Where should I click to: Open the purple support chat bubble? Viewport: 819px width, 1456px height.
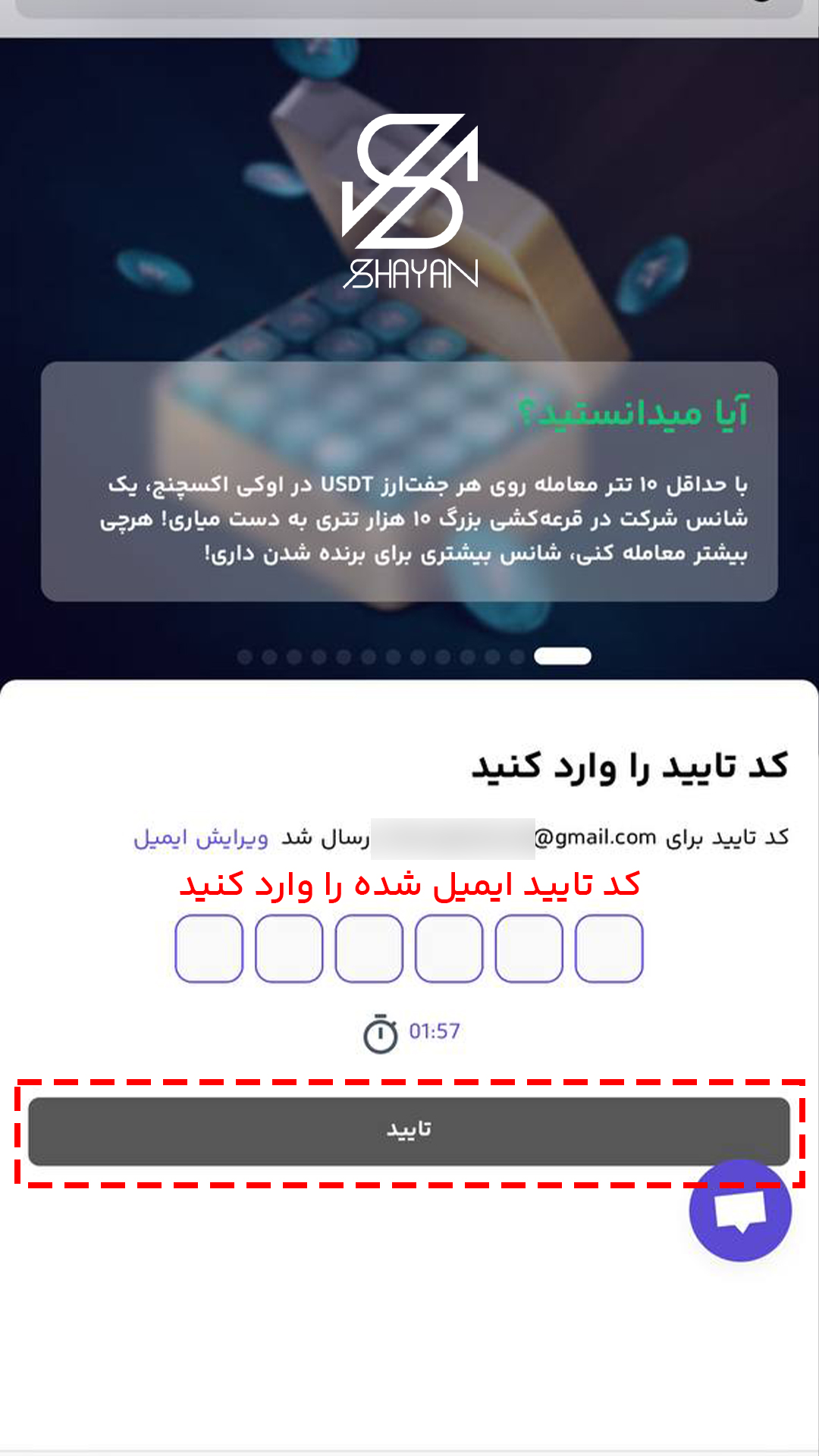coord(740,1210)
